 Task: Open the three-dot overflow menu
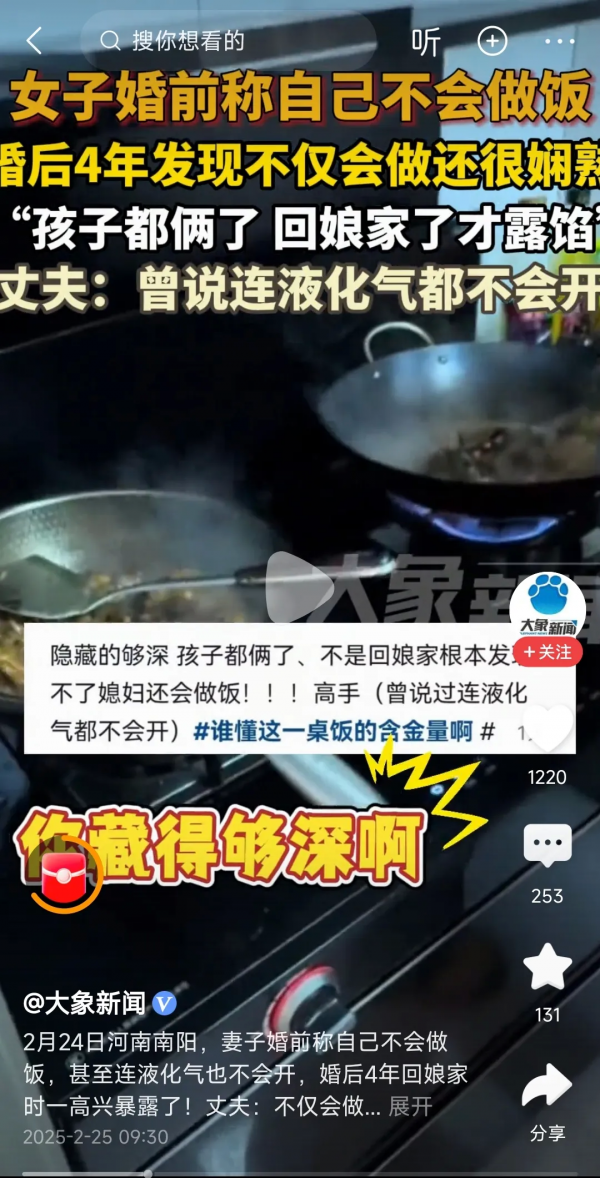[x=560, y=41]
